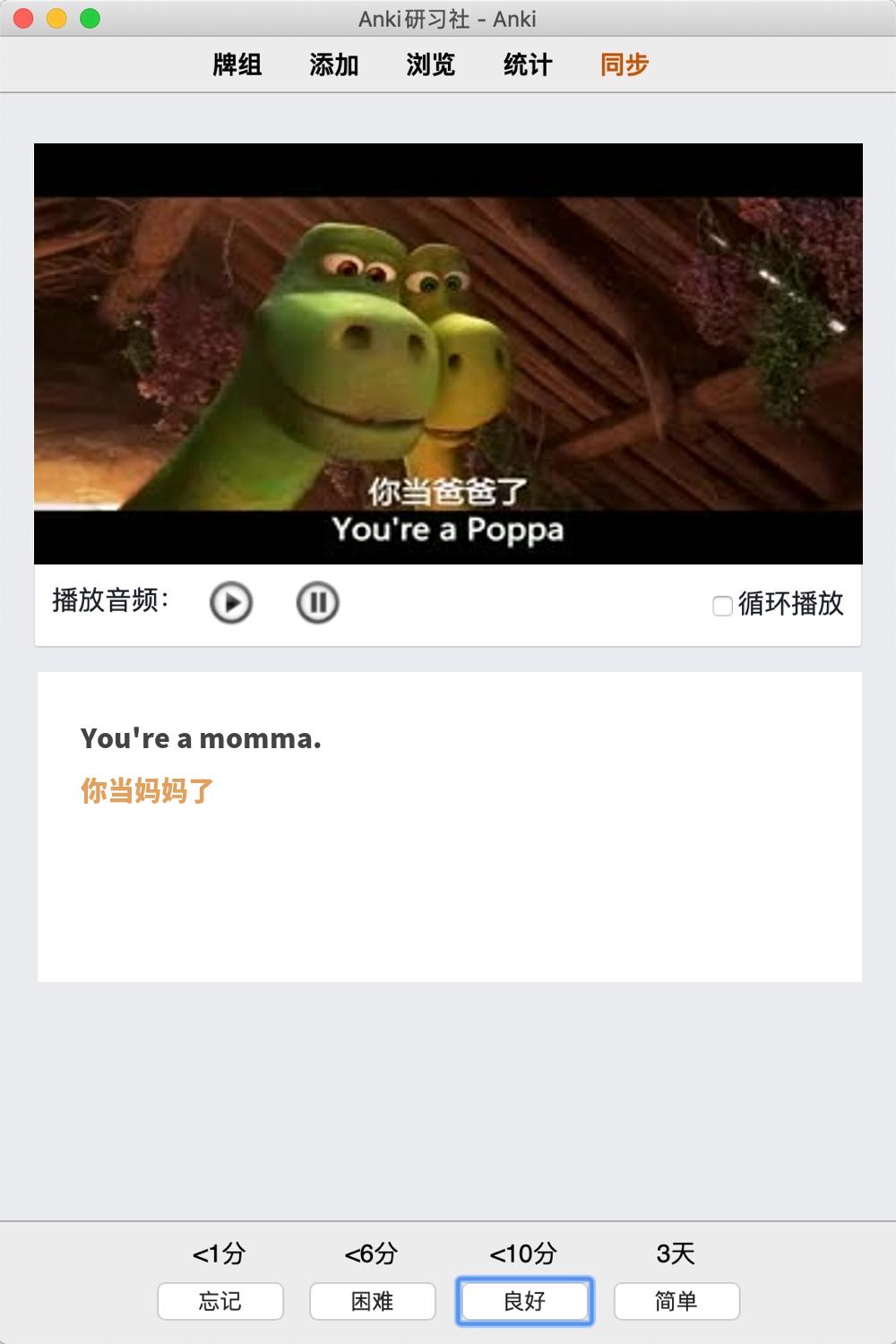Pause the audio playback
The width and height of the screenshot is (896, 1344).
point(317,603)
